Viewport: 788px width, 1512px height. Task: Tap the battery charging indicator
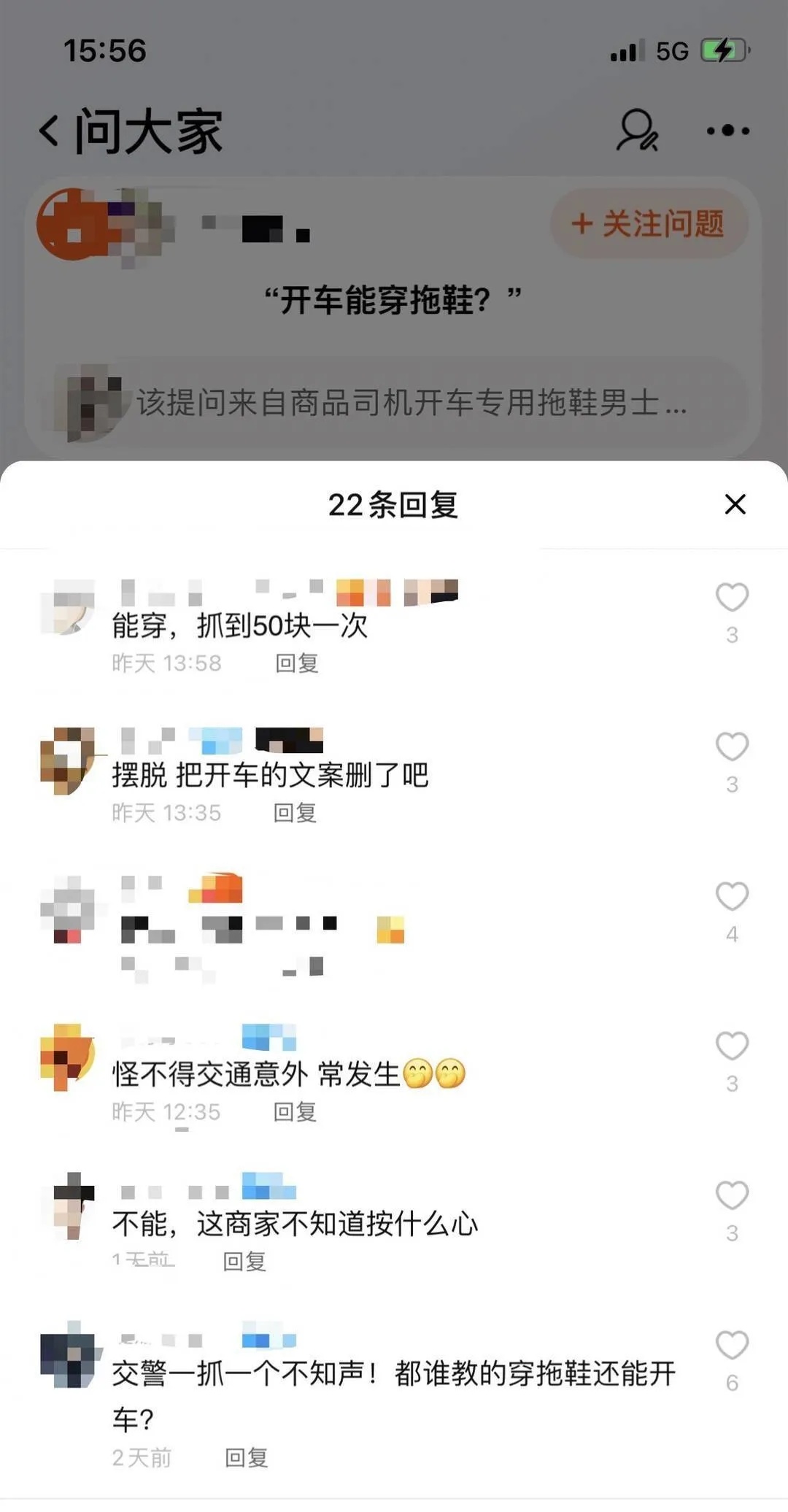721,50
